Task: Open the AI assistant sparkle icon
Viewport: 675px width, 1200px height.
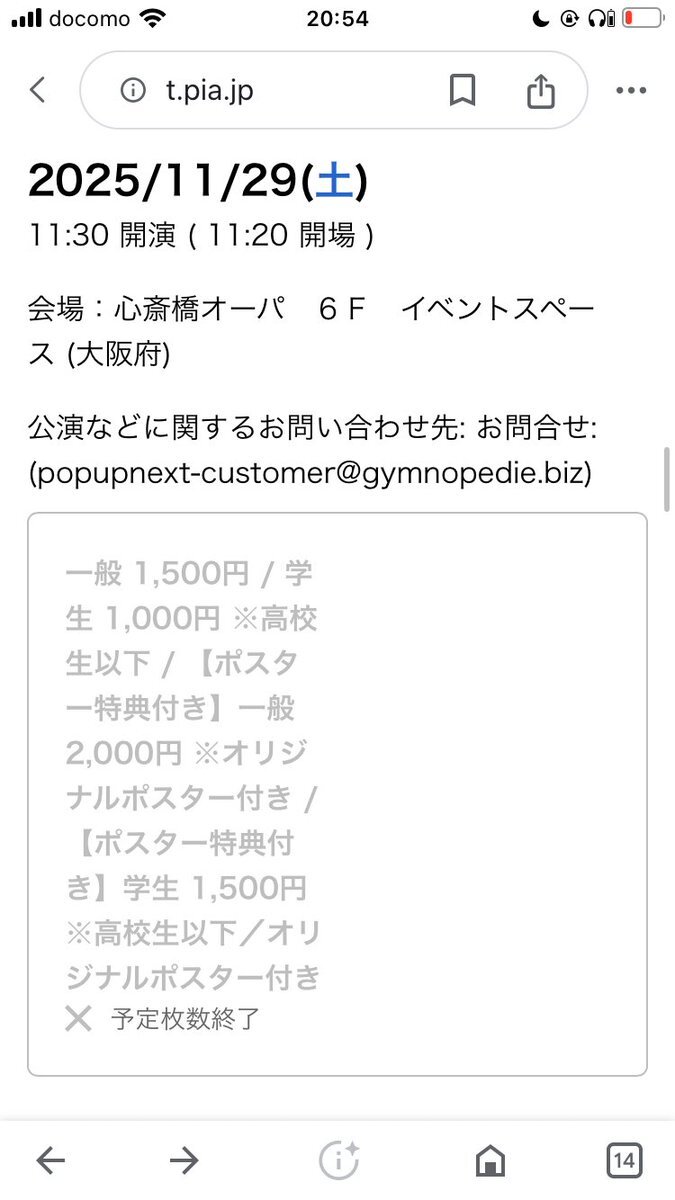Action: pyautogui.click(x=338, y=1160)
